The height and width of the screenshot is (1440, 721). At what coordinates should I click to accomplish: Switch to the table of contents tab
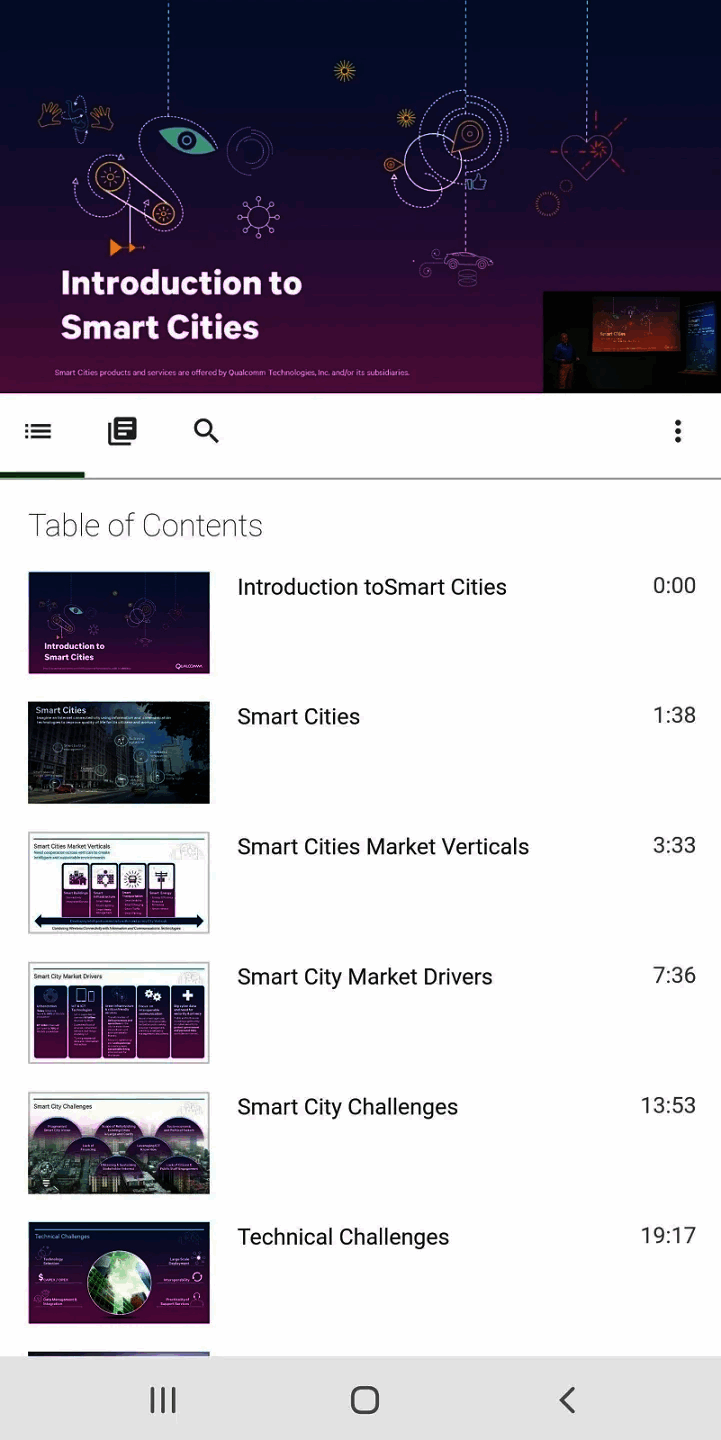click(38, 431)
